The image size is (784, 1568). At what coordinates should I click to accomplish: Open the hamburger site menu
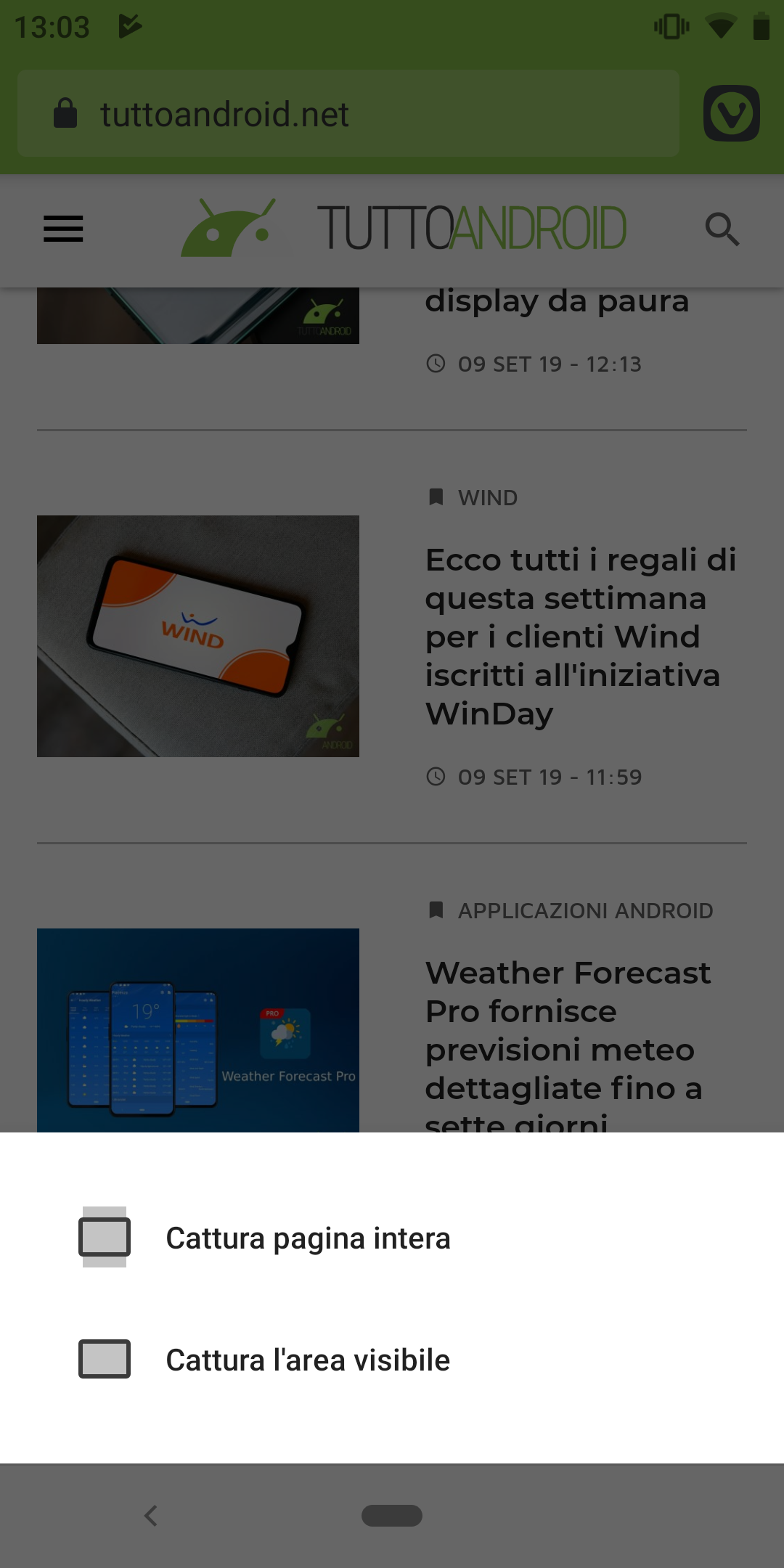coord(63,229)
